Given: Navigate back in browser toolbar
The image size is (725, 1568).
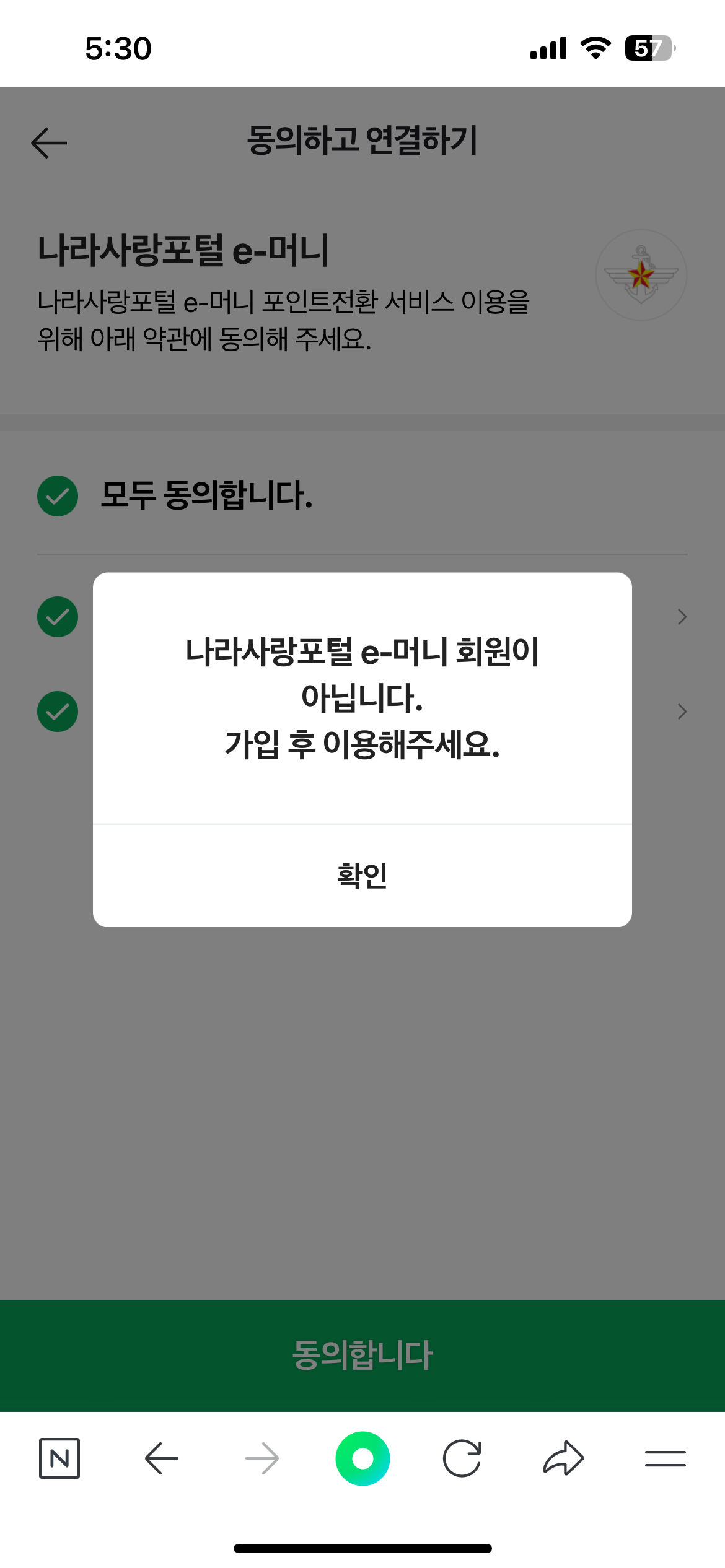Looking at the screenshot, I should pos(161,1458).
